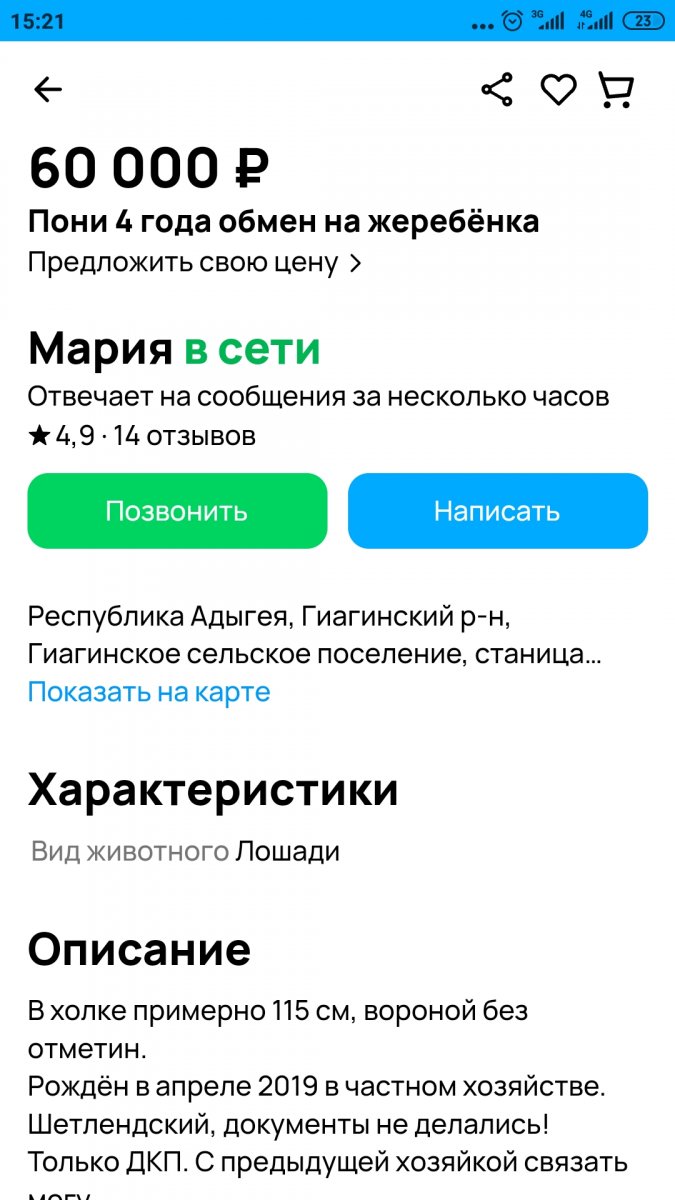The width and height of the screenshot is (675, 1200).
Task: Share this pony listing
Action: pyautogui.click(x=497, y=90)
